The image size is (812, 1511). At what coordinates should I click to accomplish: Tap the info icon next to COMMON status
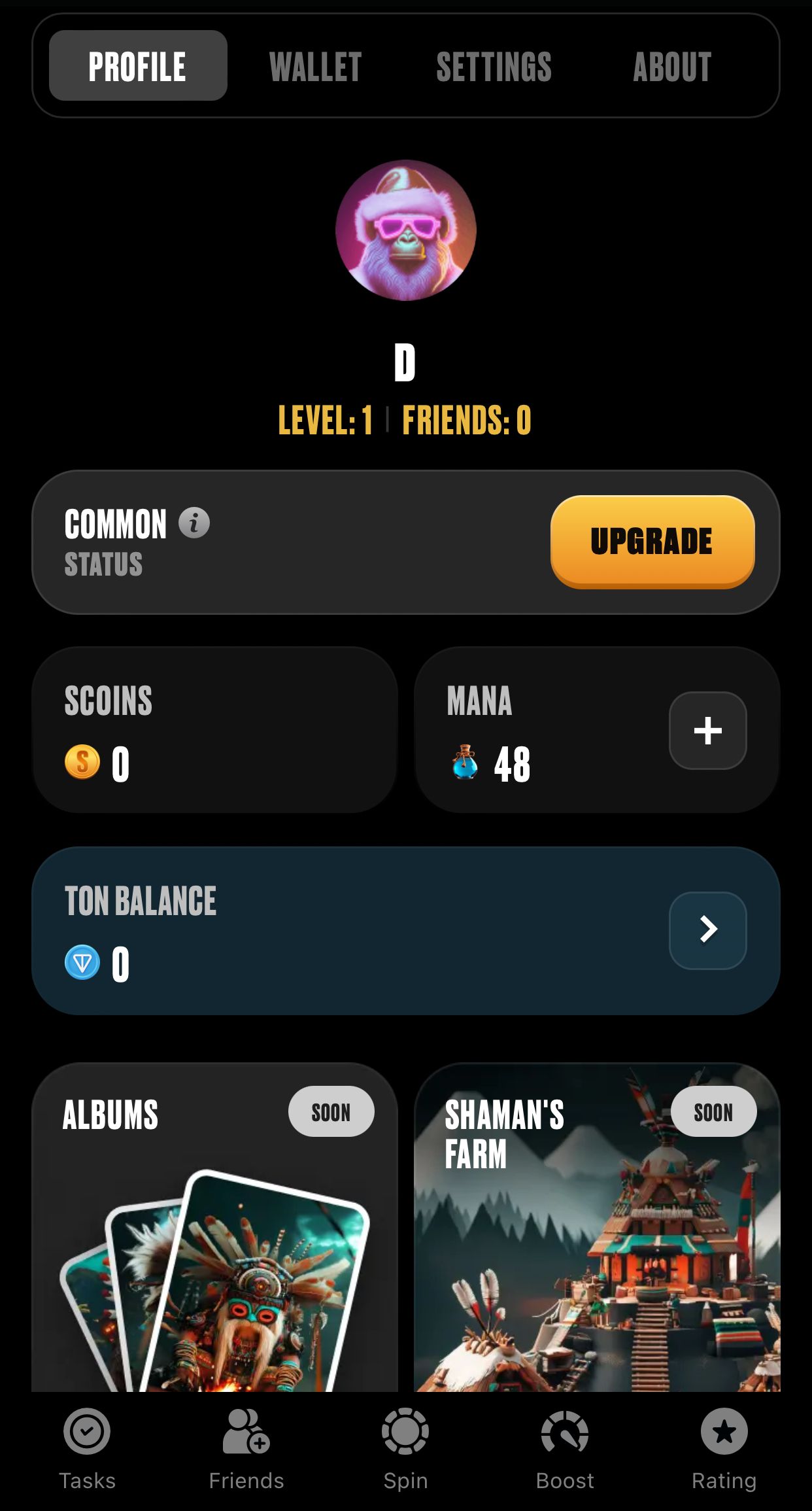click(x=193, y=523)
